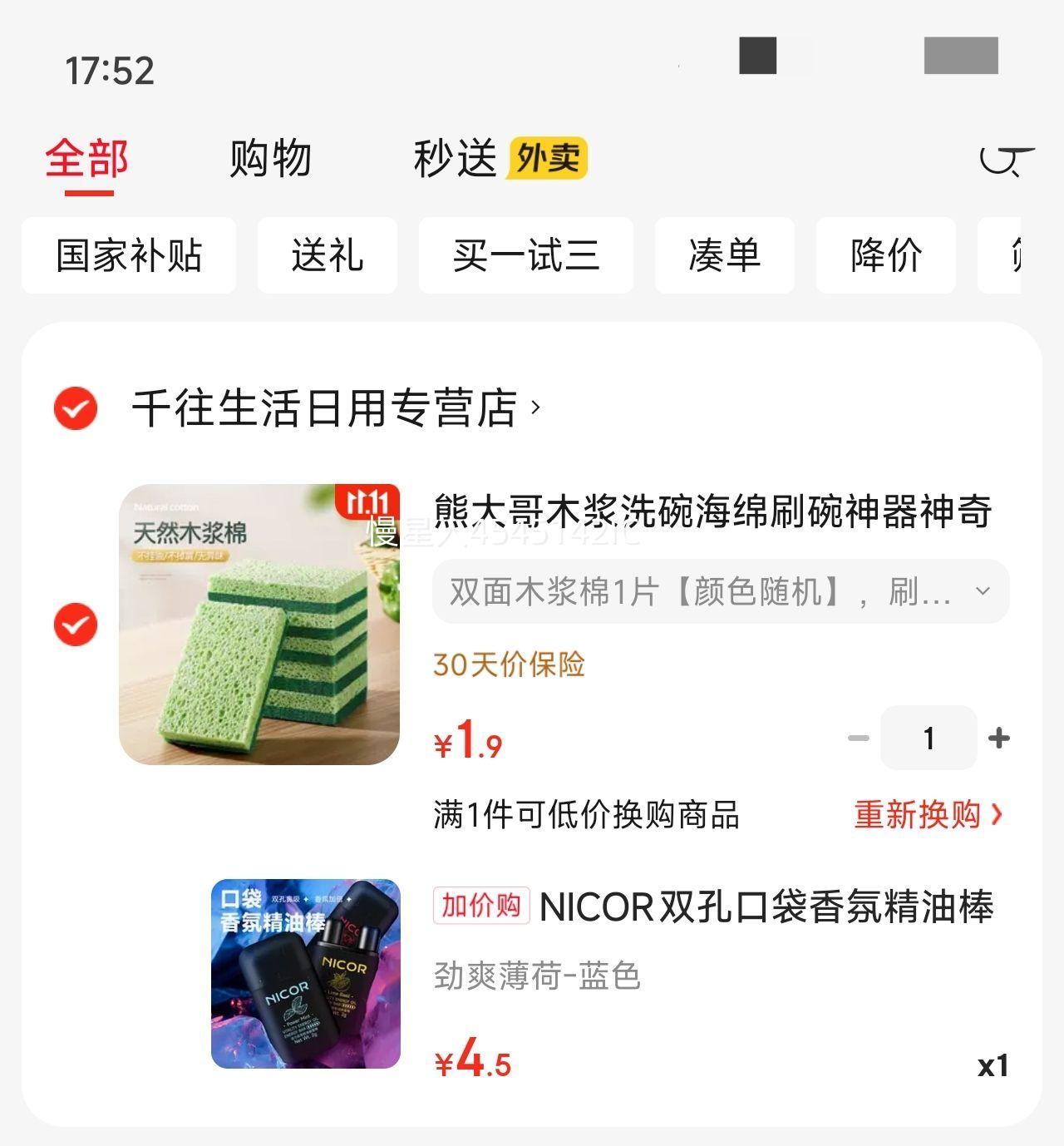Screen dimensions: 1064x1146
Task: Tap the sponge quantity field showing 1
Action: 929,738
